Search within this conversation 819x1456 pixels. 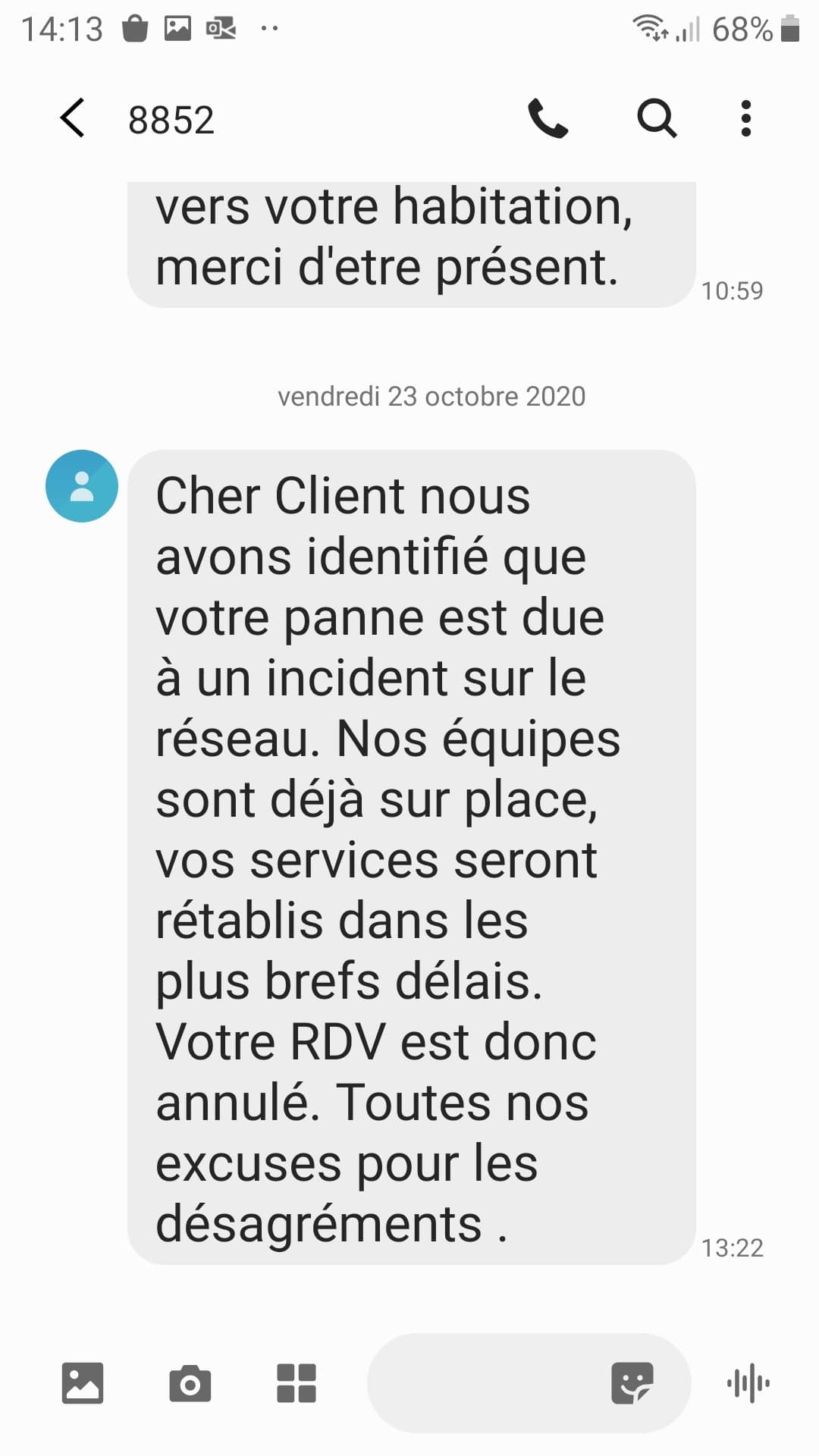(657, 118)
